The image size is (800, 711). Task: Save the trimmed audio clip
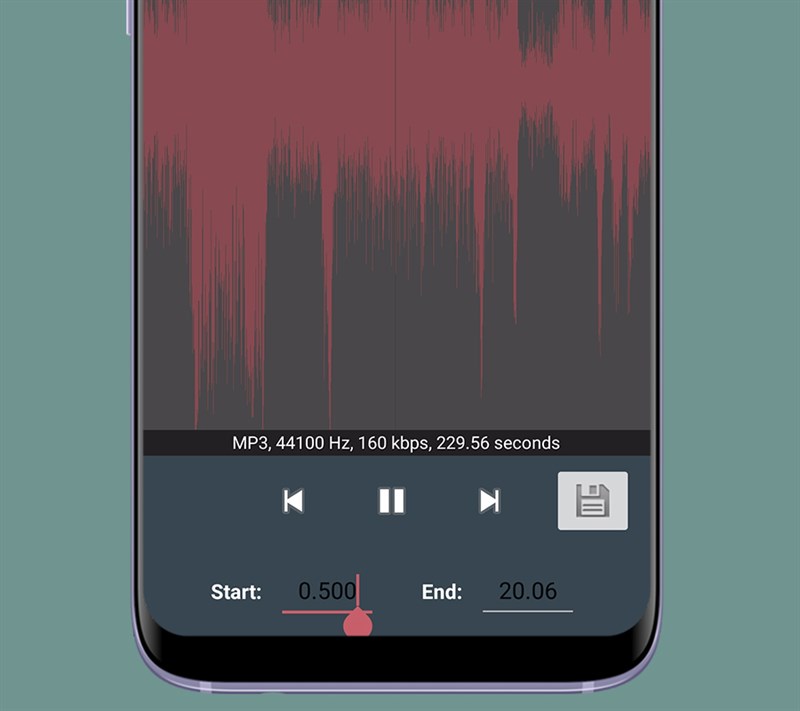592,501
